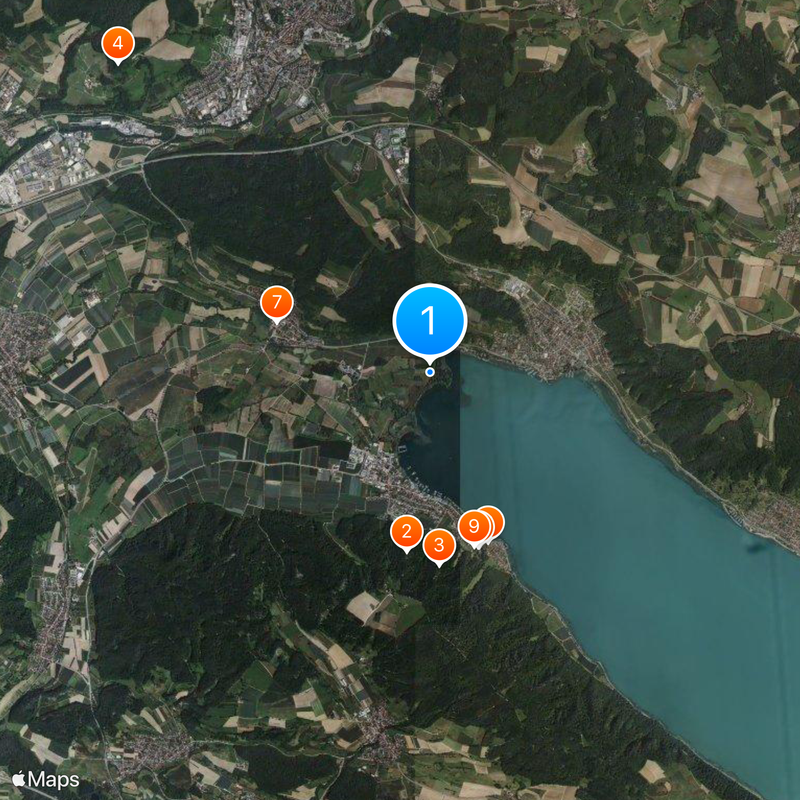Open the orange pin numbered 9

click(473, 526)
